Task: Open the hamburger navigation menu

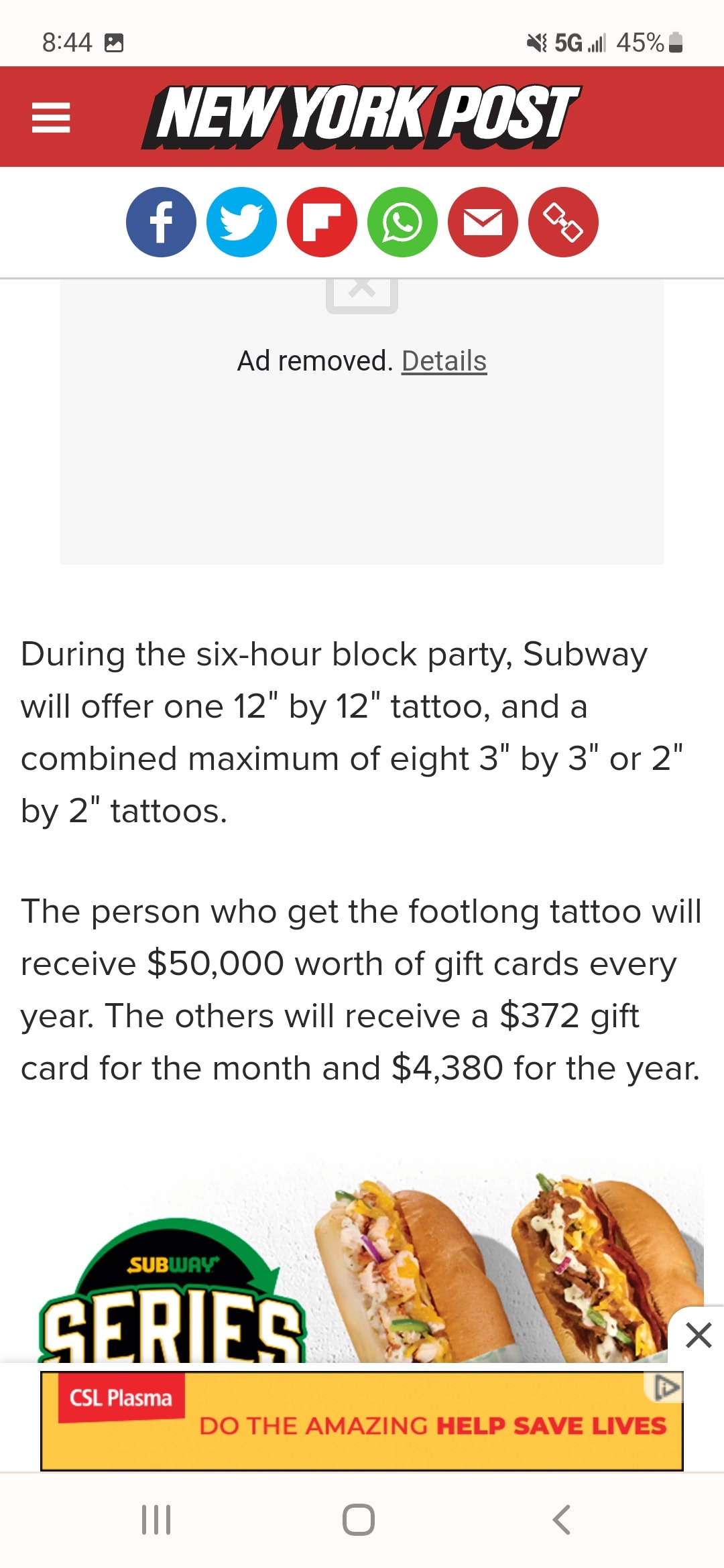Action: click(x=51, y=118)
